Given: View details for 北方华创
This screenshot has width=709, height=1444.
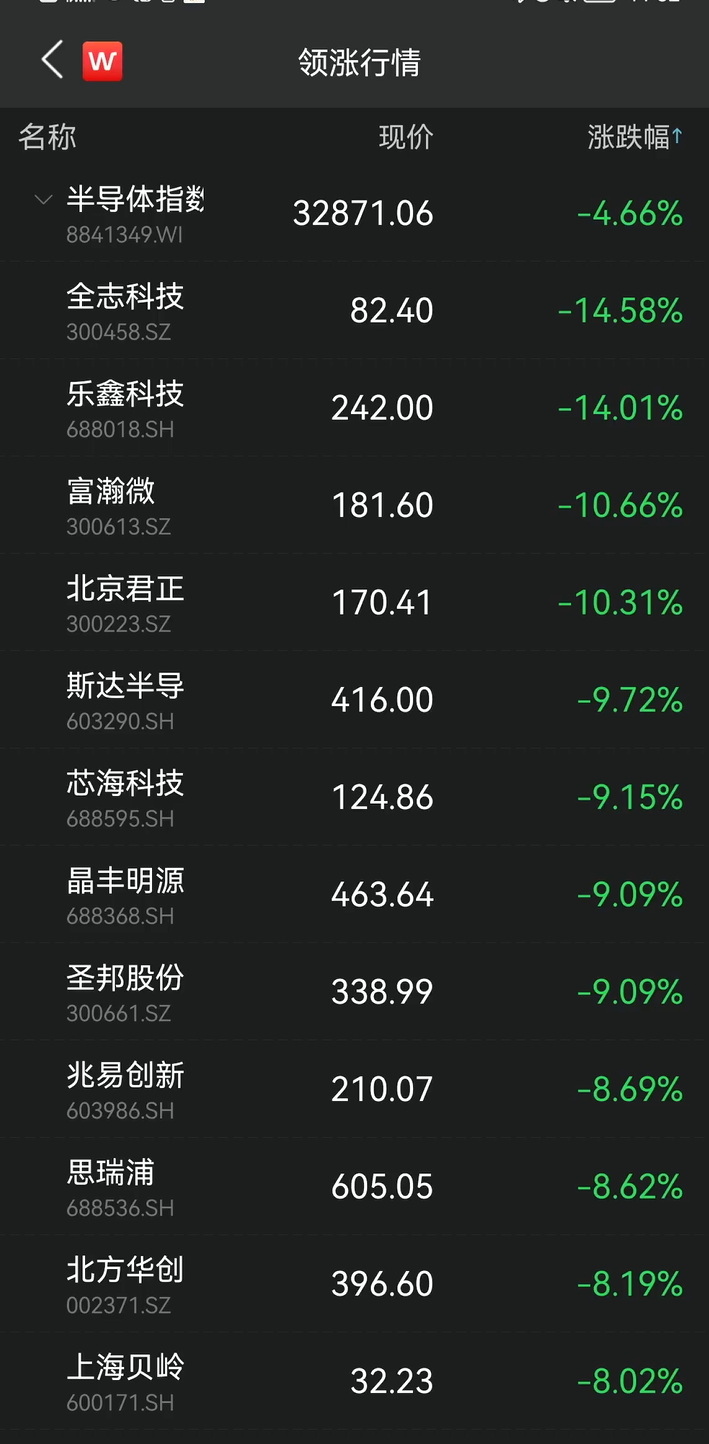Looking at the screenshot, I should (x=354, y=1283).
